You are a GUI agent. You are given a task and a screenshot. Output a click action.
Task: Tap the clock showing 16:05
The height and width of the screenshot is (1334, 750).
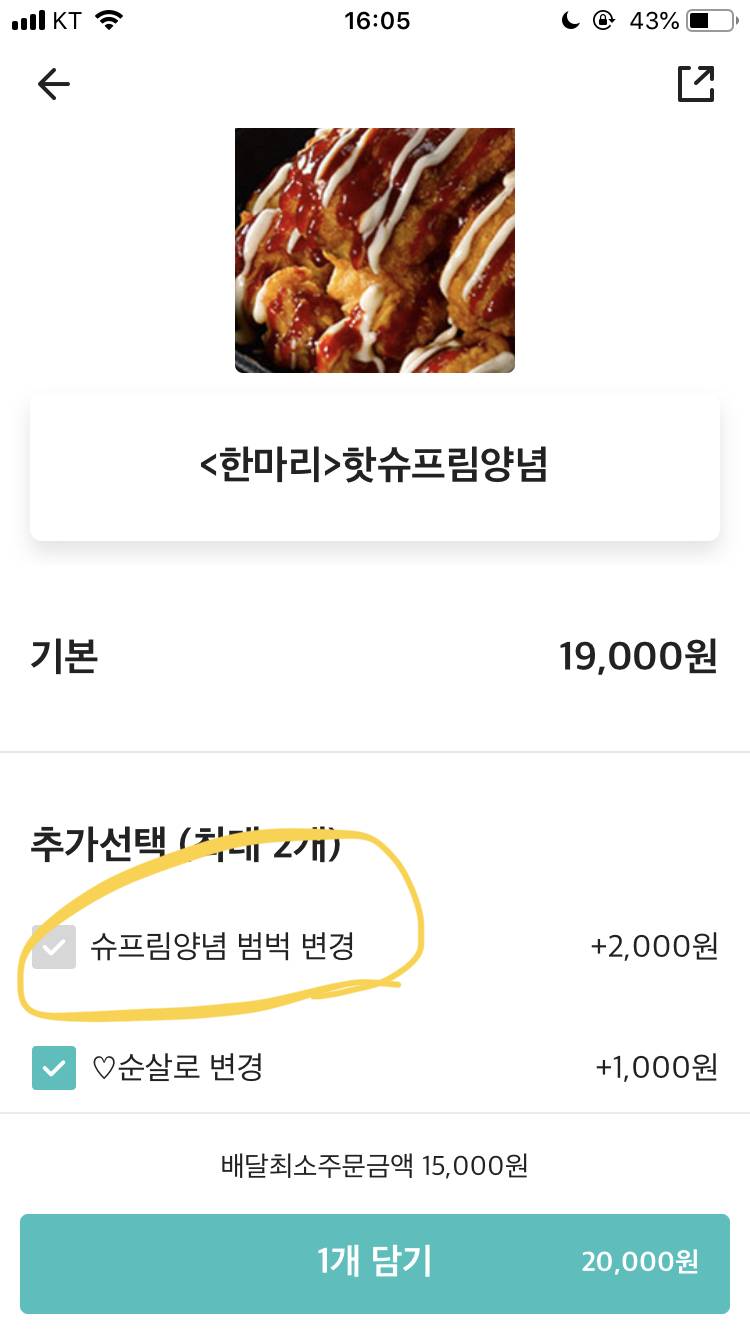374,20
